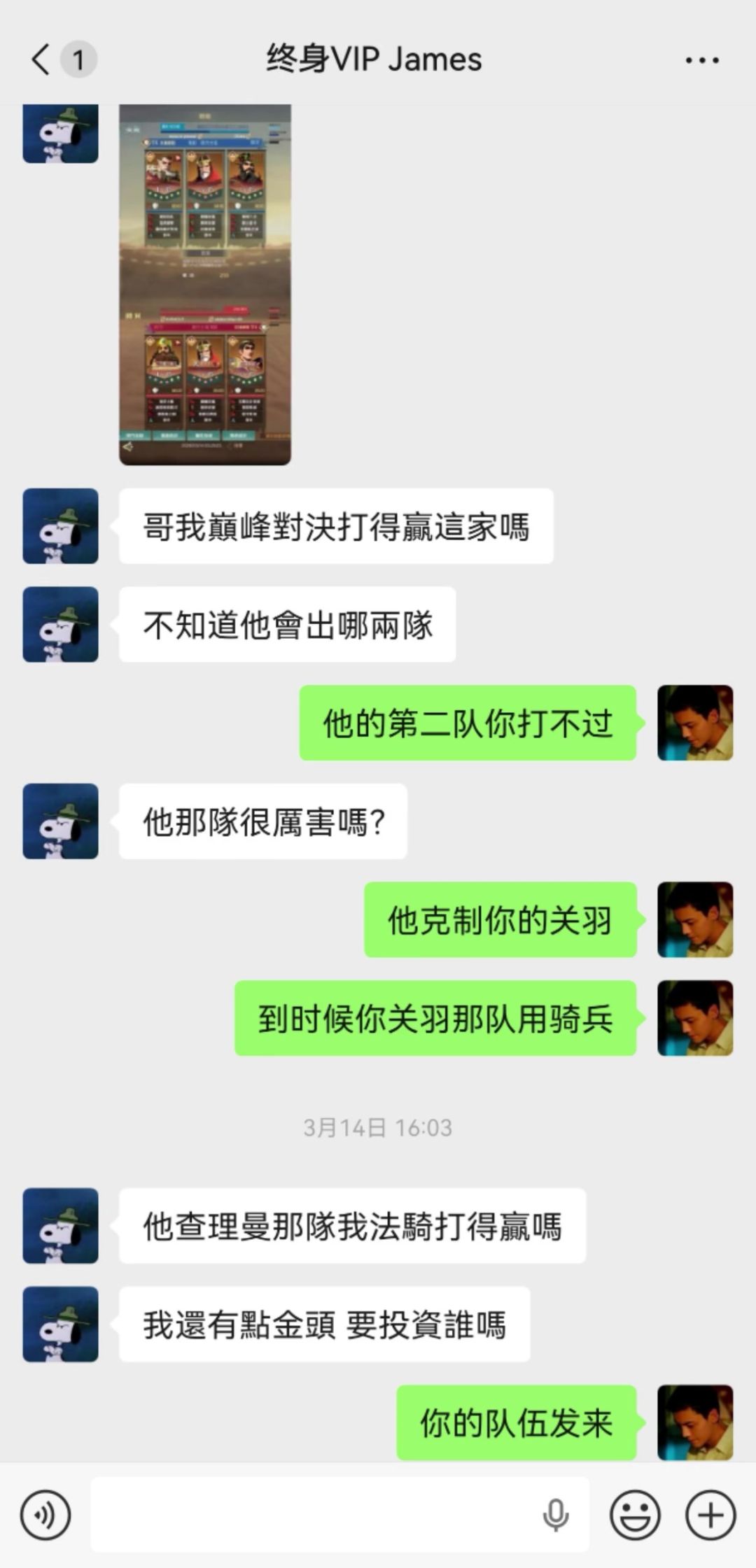Image resolution: width=756 pixels, height=1568 pixels.
Task: Open the plus attachments menu
Action: point(710,1515)
